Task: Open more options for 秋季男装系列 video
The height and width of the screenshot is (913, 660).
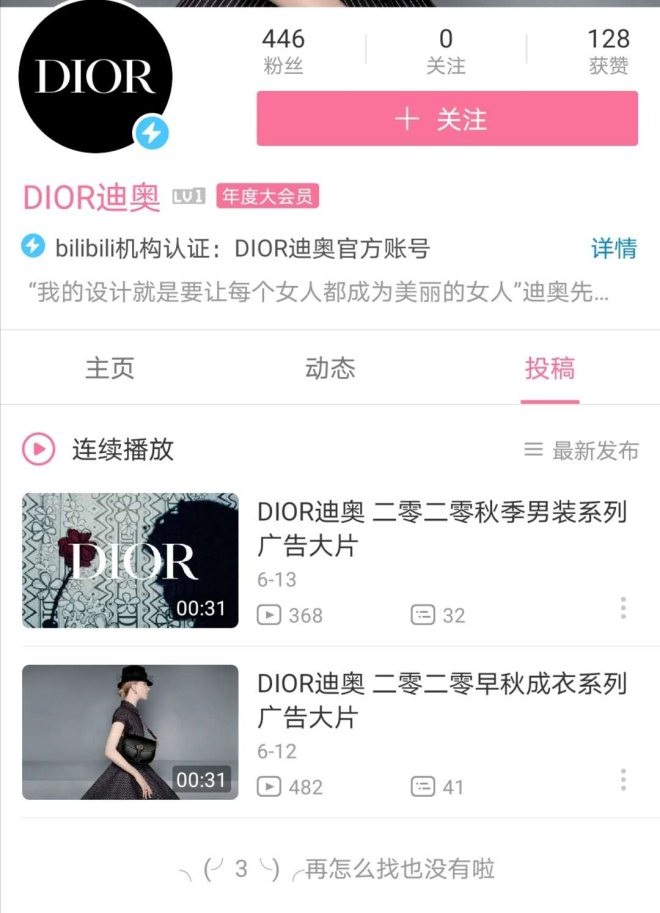Action: tap(623, 608)
